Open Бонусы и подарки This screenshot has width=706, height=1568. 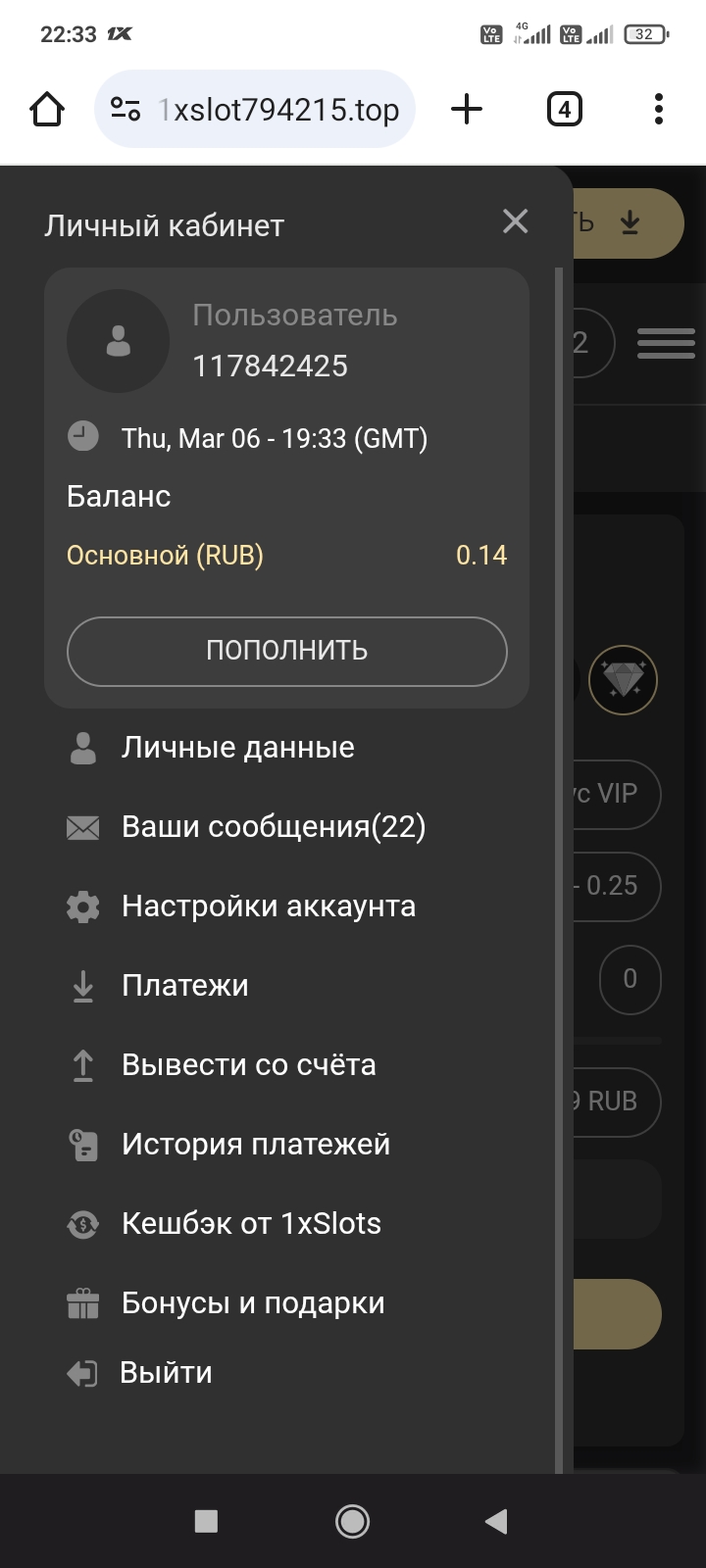pyautogui.click(x=252, y=1303)
